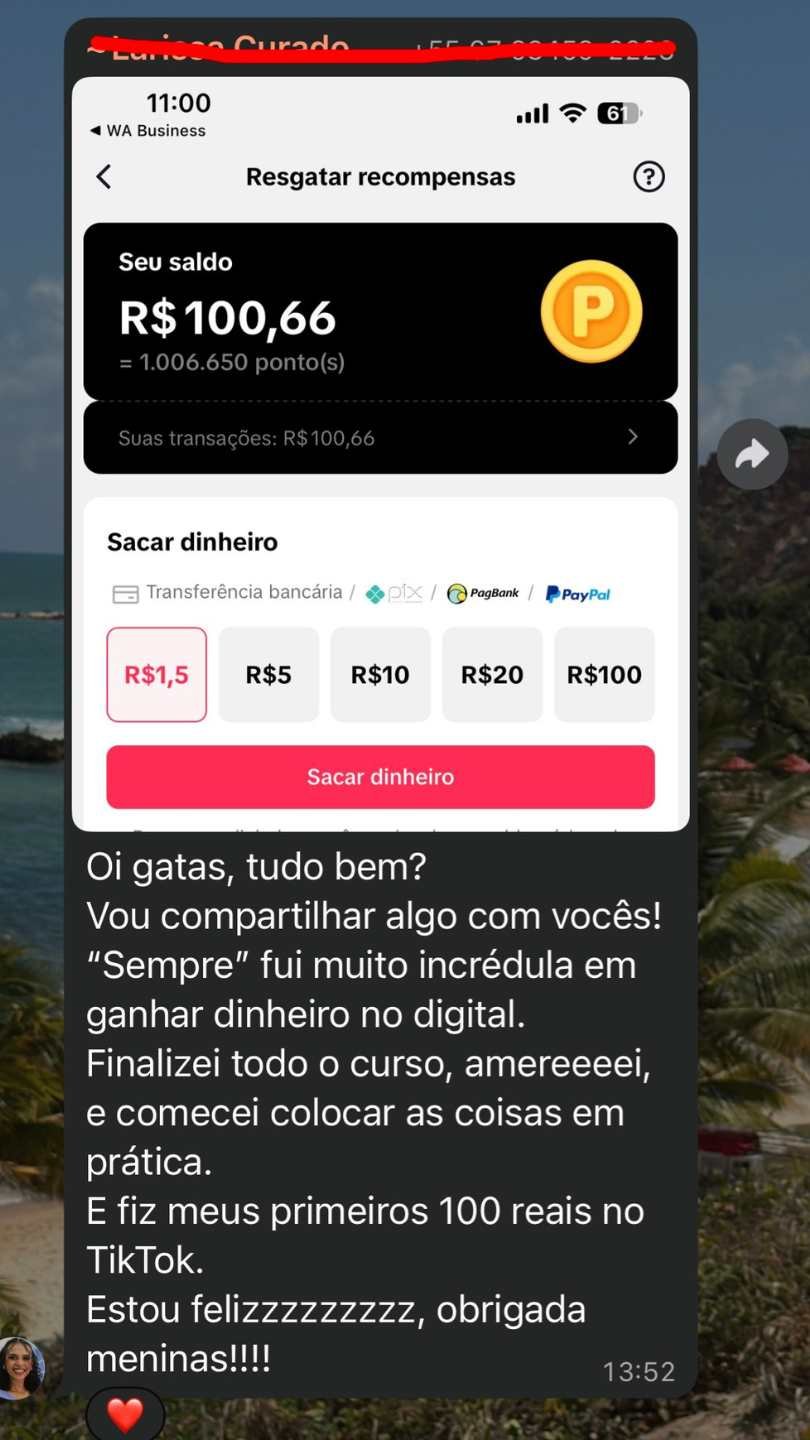Forward the message using the share arrow
This screenshot has width=810, height=1440.
(752, 454)
